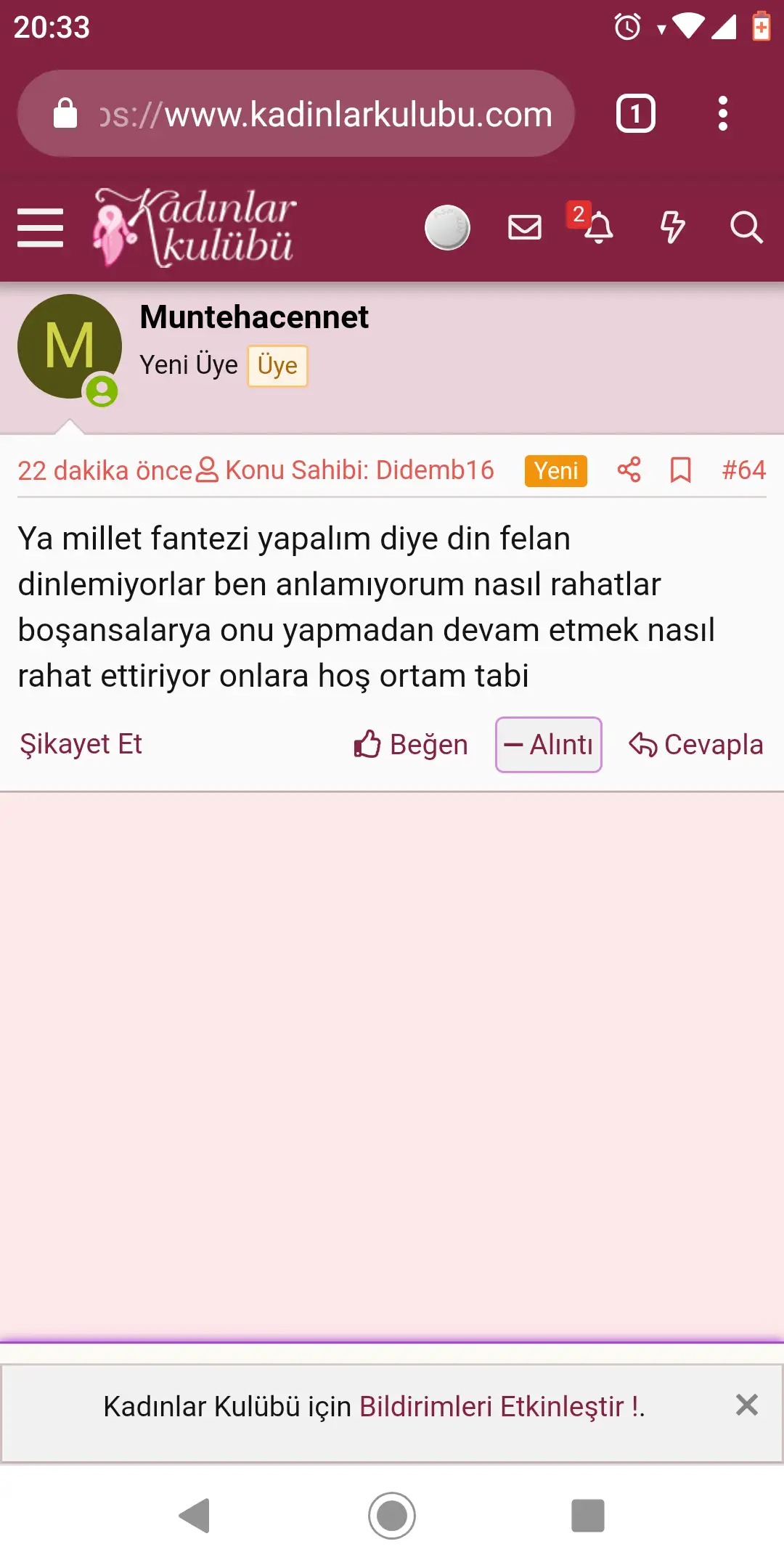Viewport: 784px width, 1568px height.
Task: Open the browser overflow menu
Action: tap(722, 114)
